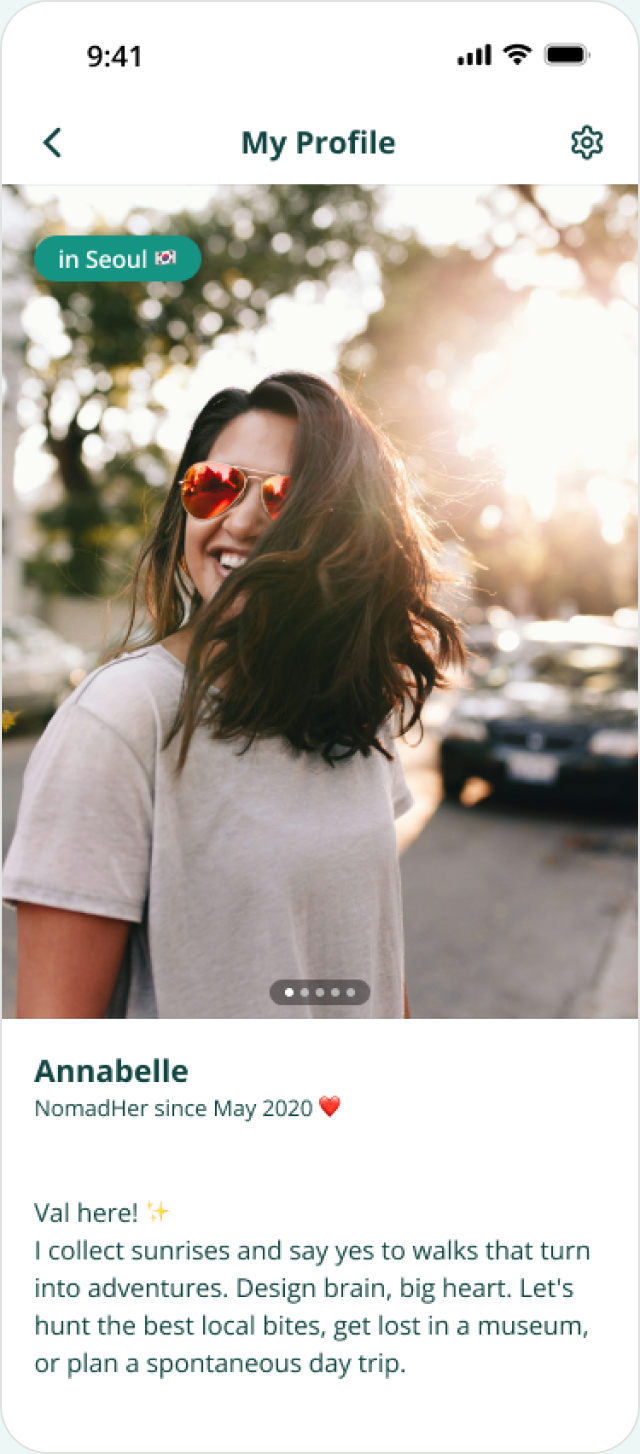Tap the "in Seoul" location chip
640x1454 pixels.
(x=117, y=259)
